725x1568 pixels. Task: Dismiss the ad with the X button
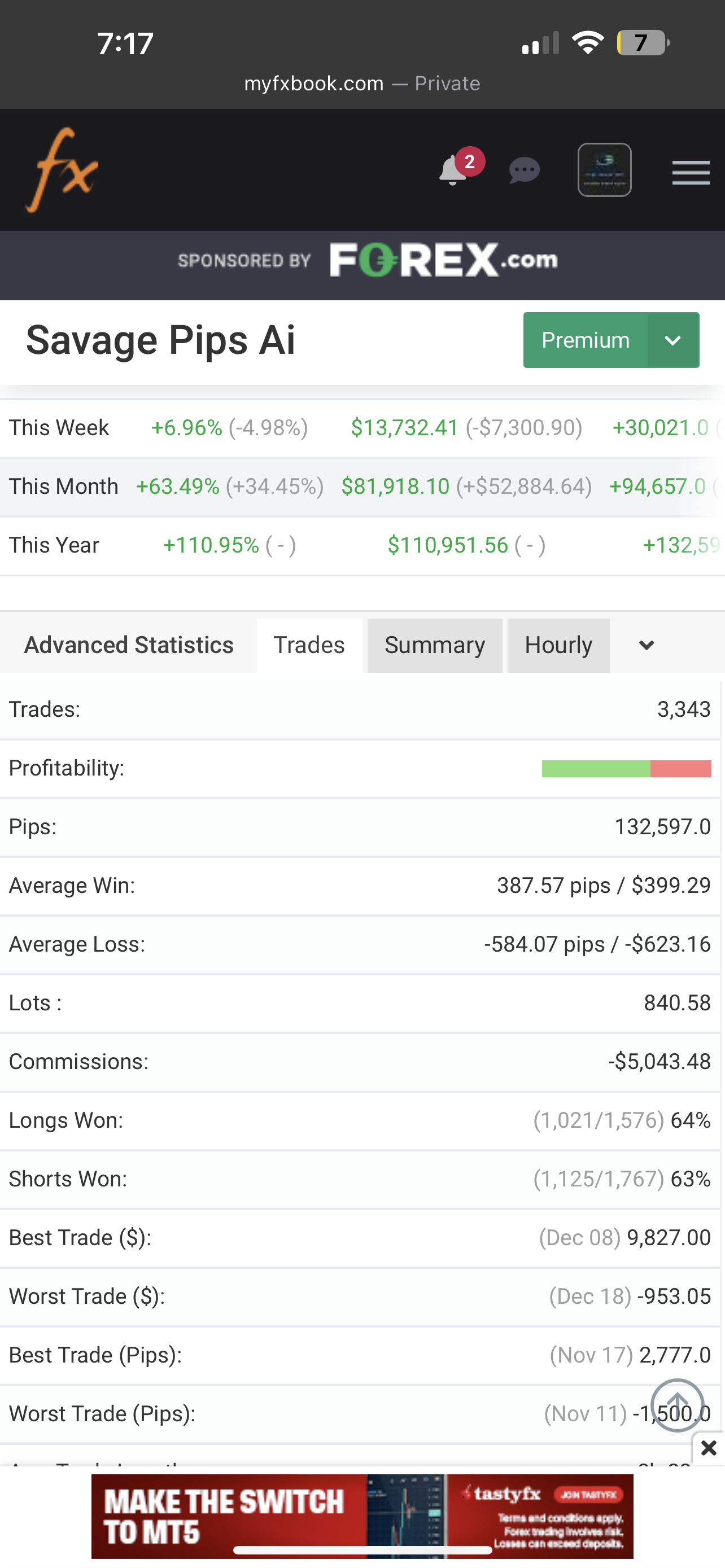click(x=709, y=1447)
